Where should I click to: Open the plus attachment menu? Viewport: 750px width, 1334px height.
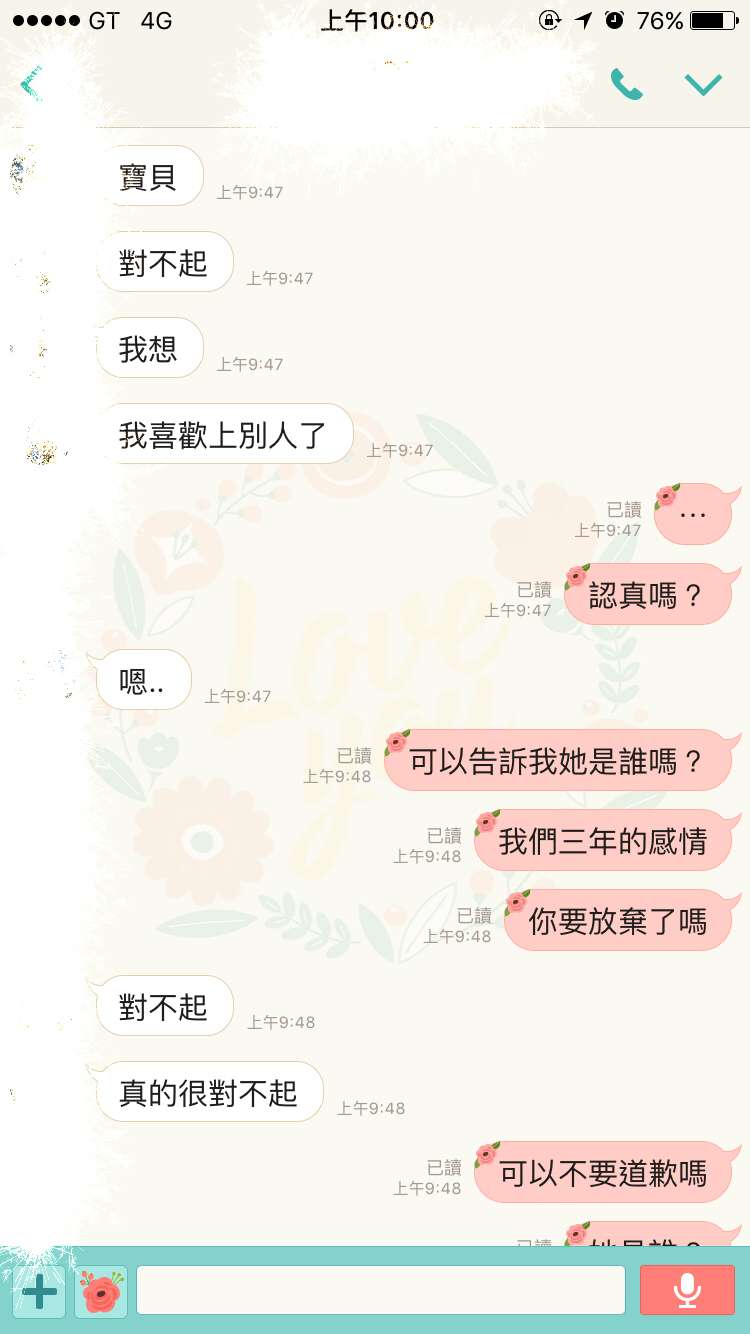coord(39,1291)
